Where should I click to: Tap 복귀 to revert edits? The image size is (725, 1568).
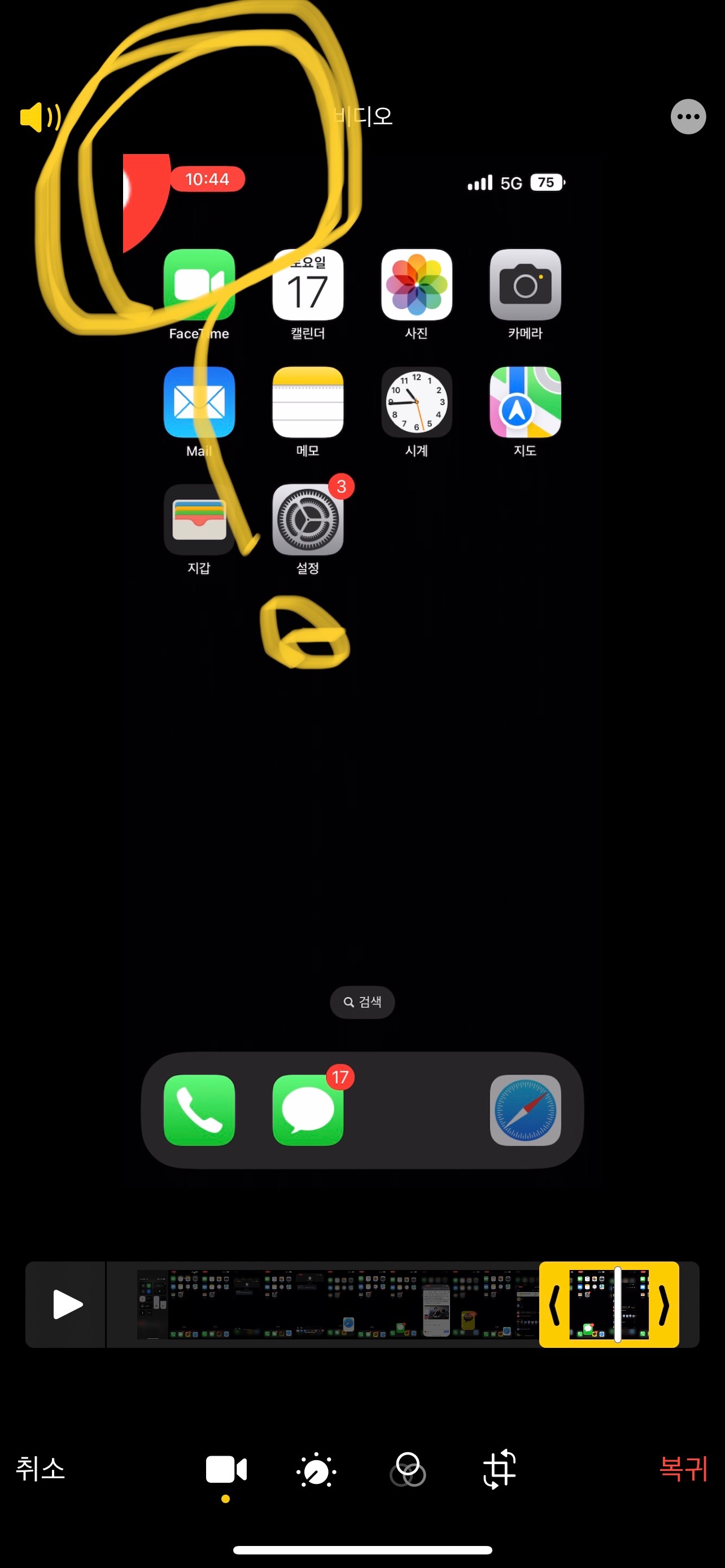point(683,1469)
